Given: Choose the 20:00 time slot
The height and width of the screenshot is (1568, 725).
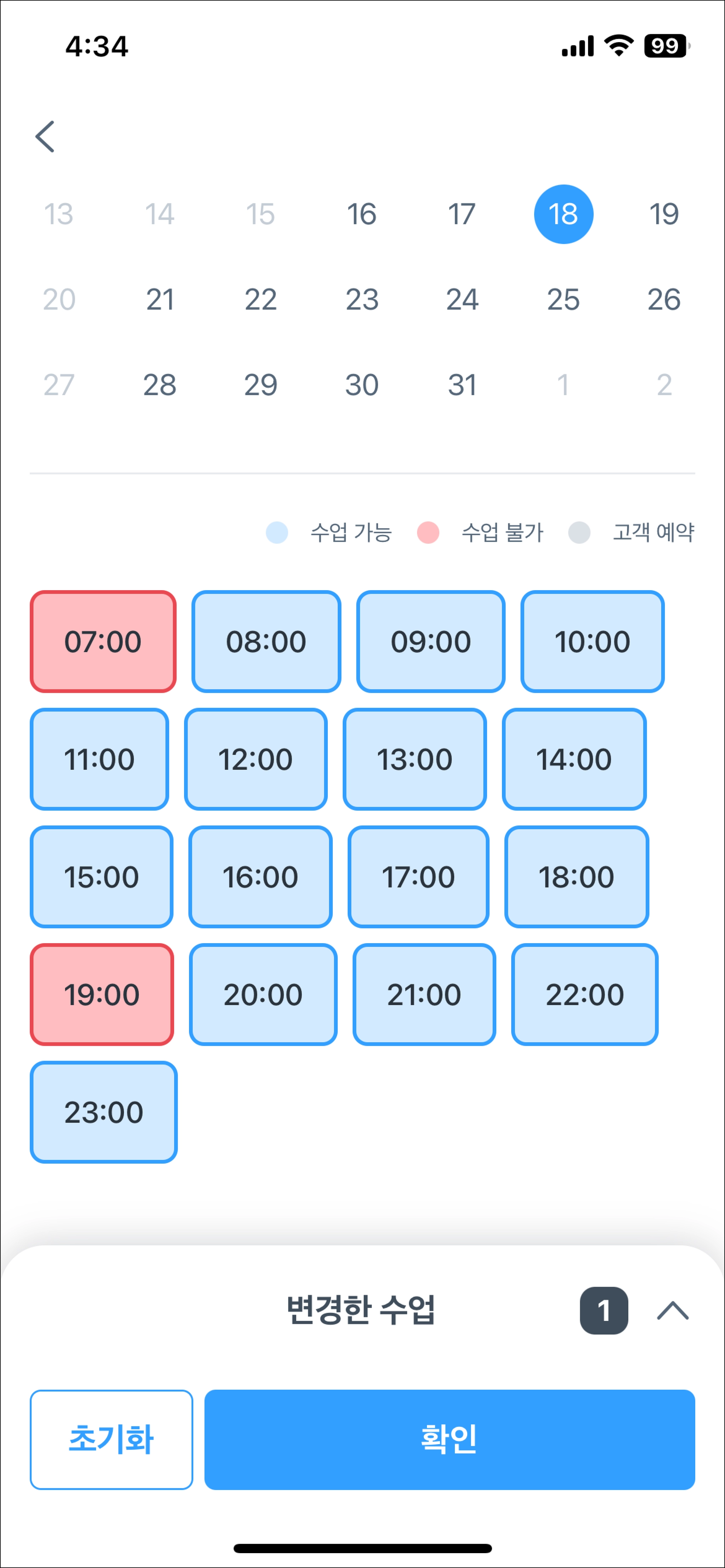Looking at the screenshot, I should click(x=263, y=995).
